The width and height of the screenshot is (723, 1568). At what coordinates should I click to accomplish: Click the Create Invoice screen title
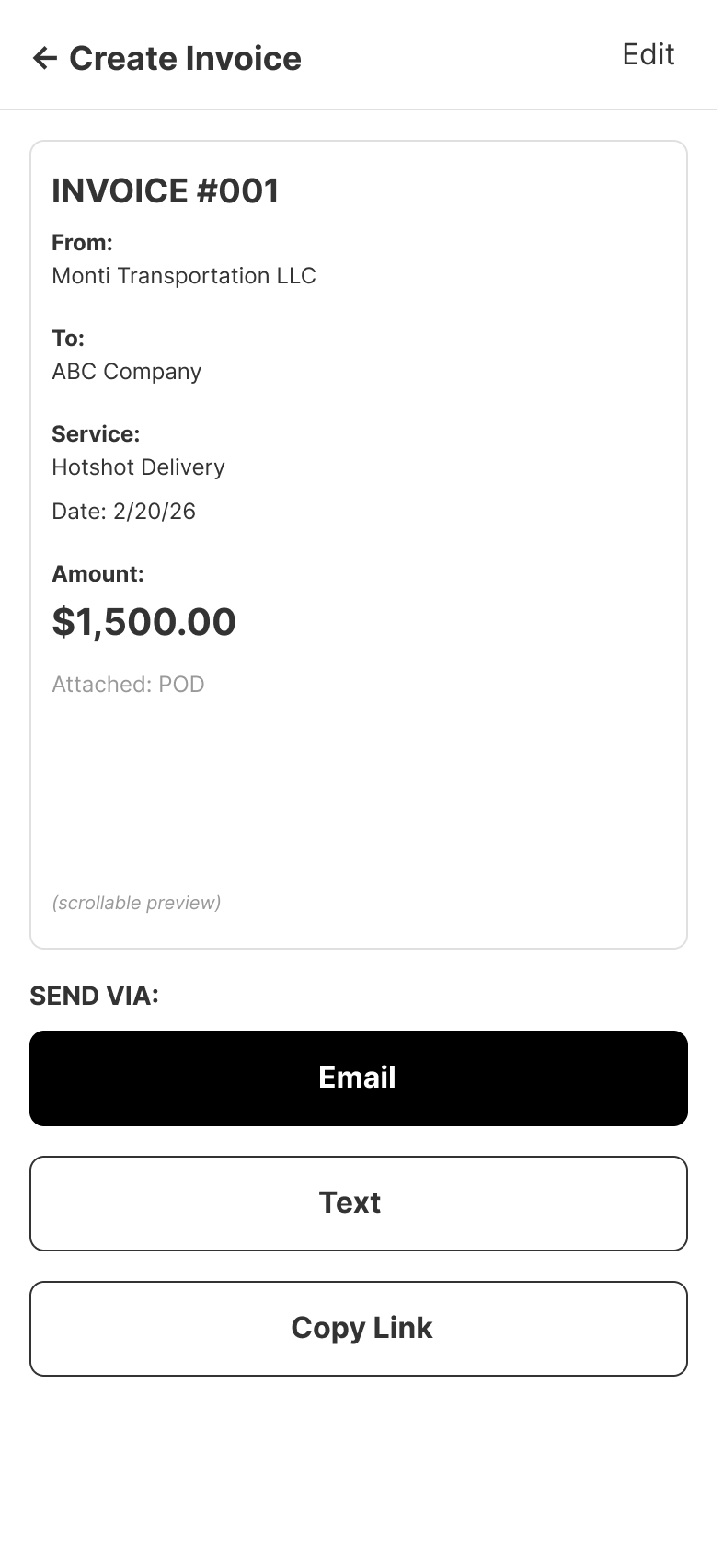[x=185, y=58]
